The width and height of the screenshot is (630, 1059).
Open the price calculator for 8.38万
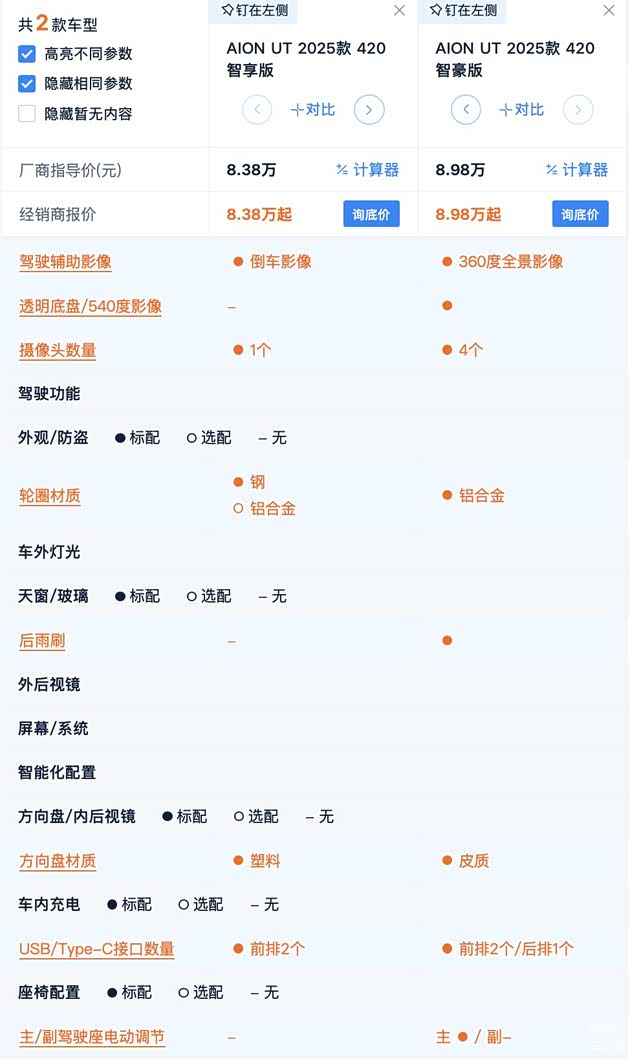point(368,170)
